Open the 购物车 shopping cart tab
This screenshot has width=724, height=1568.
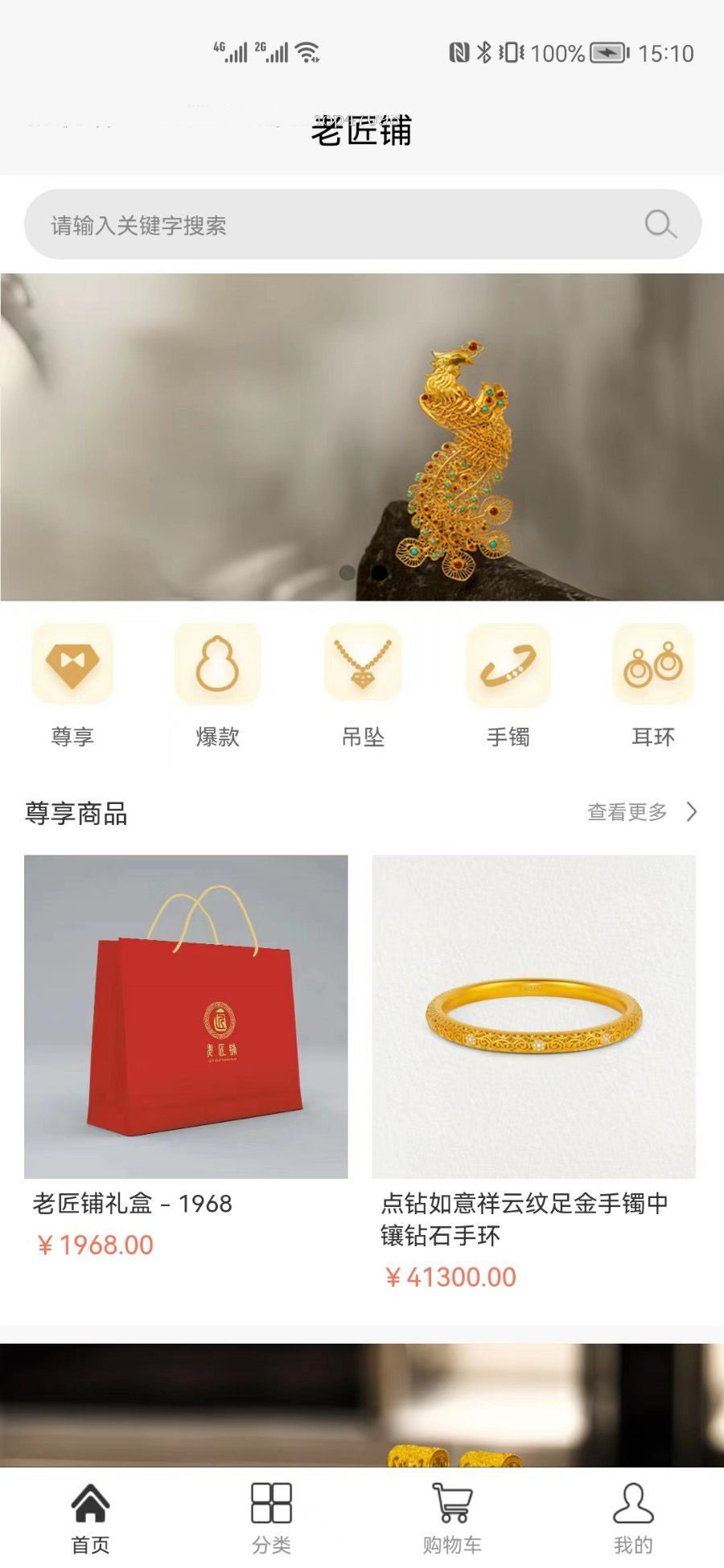[452, 1517]
